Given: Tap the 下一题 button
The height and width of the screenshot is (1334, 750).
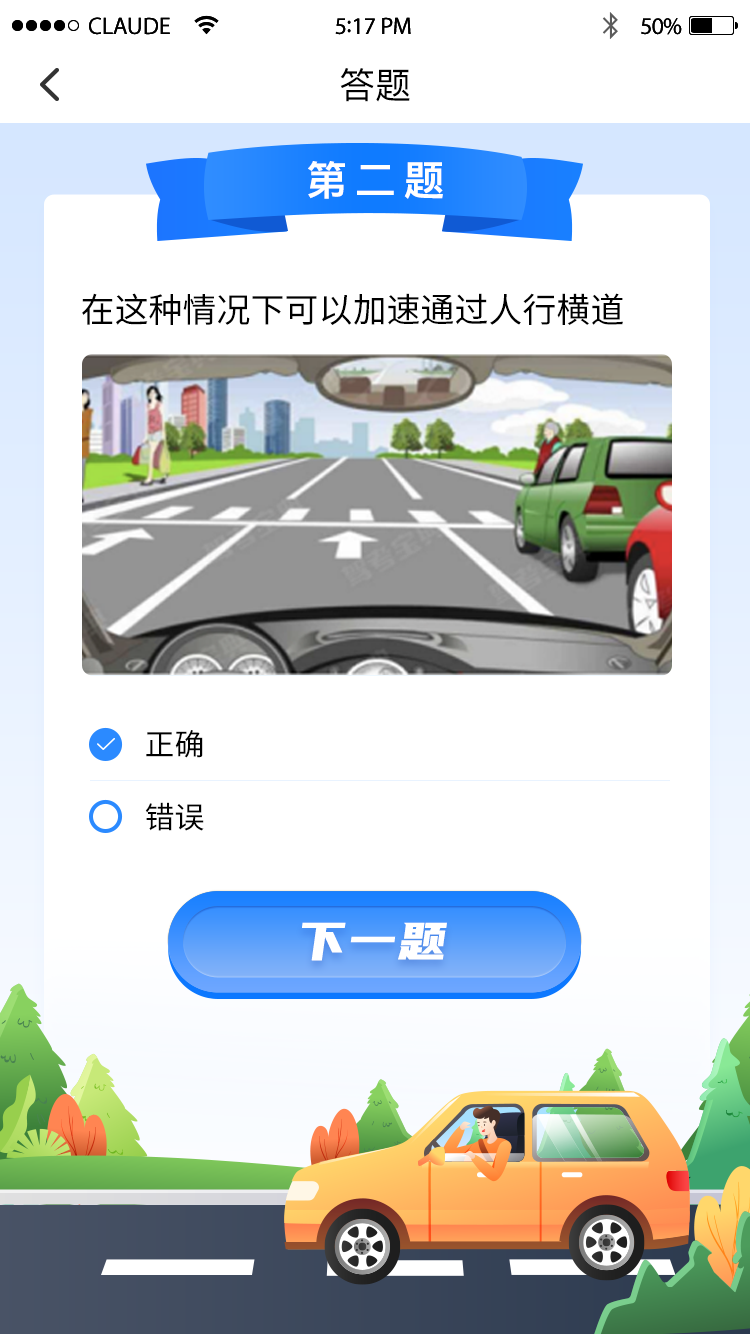Looking at the screenshot, I should tap(374, 942).
